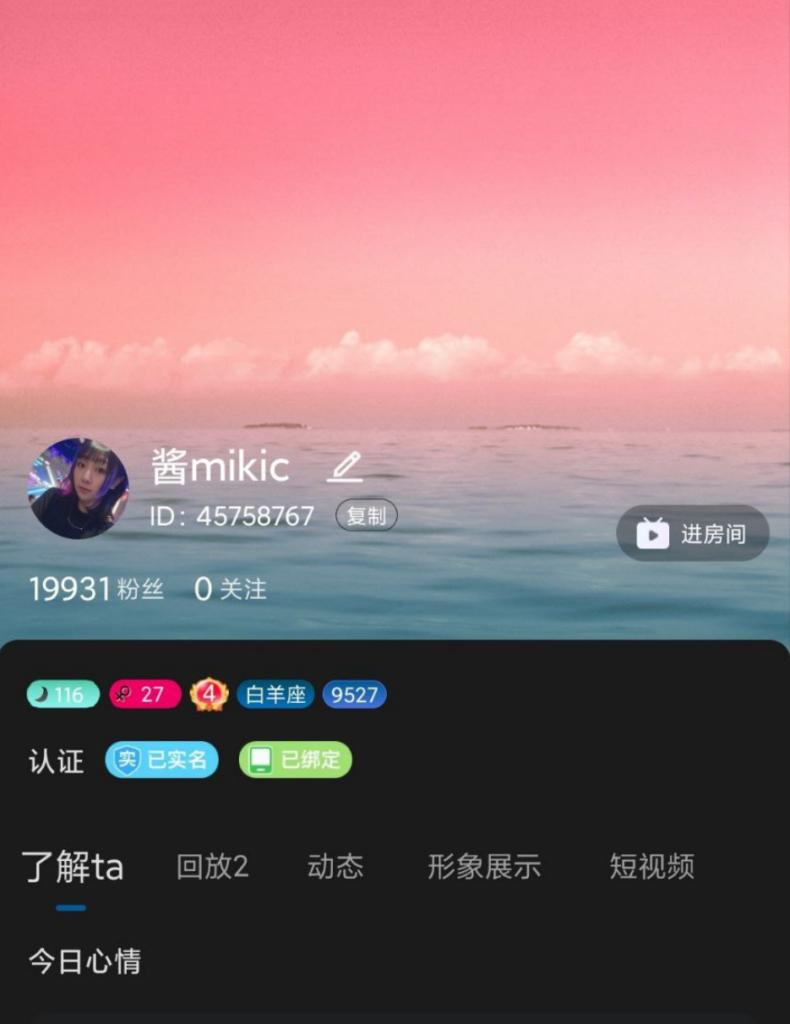Switch to the 回放2 tab

coord(212,866)
